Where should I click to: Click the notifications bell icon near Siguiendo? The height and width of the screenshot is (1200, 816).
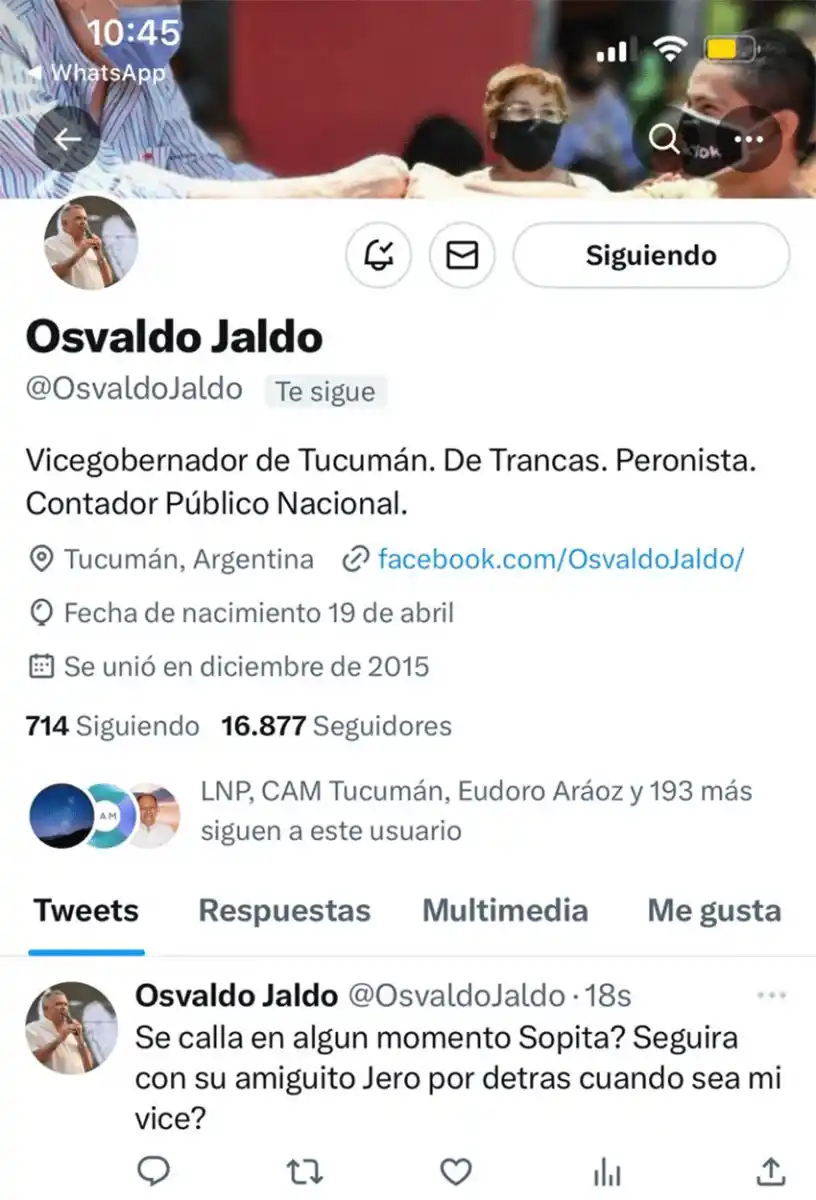(x=377, y=255)
